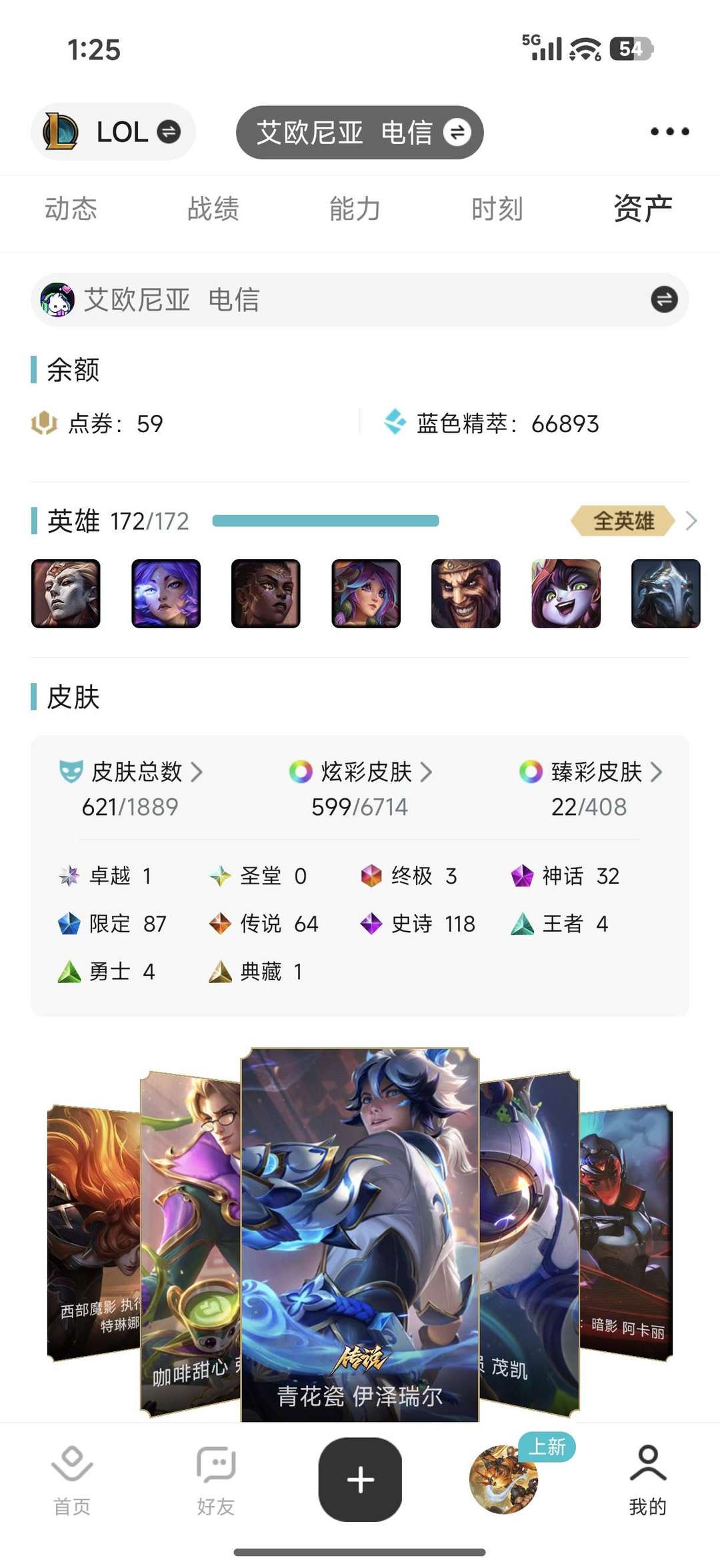Open the 时刻 tab
The height and width of the screenshot is (1568, 720).
click(x=497, y=209)
